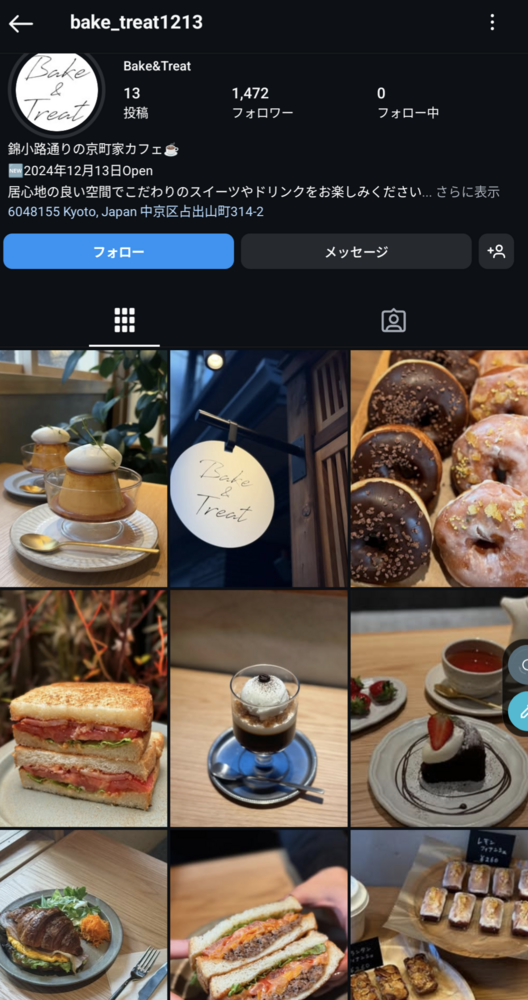
Task: Open the Kyoto address link
Action: [136, 212]
